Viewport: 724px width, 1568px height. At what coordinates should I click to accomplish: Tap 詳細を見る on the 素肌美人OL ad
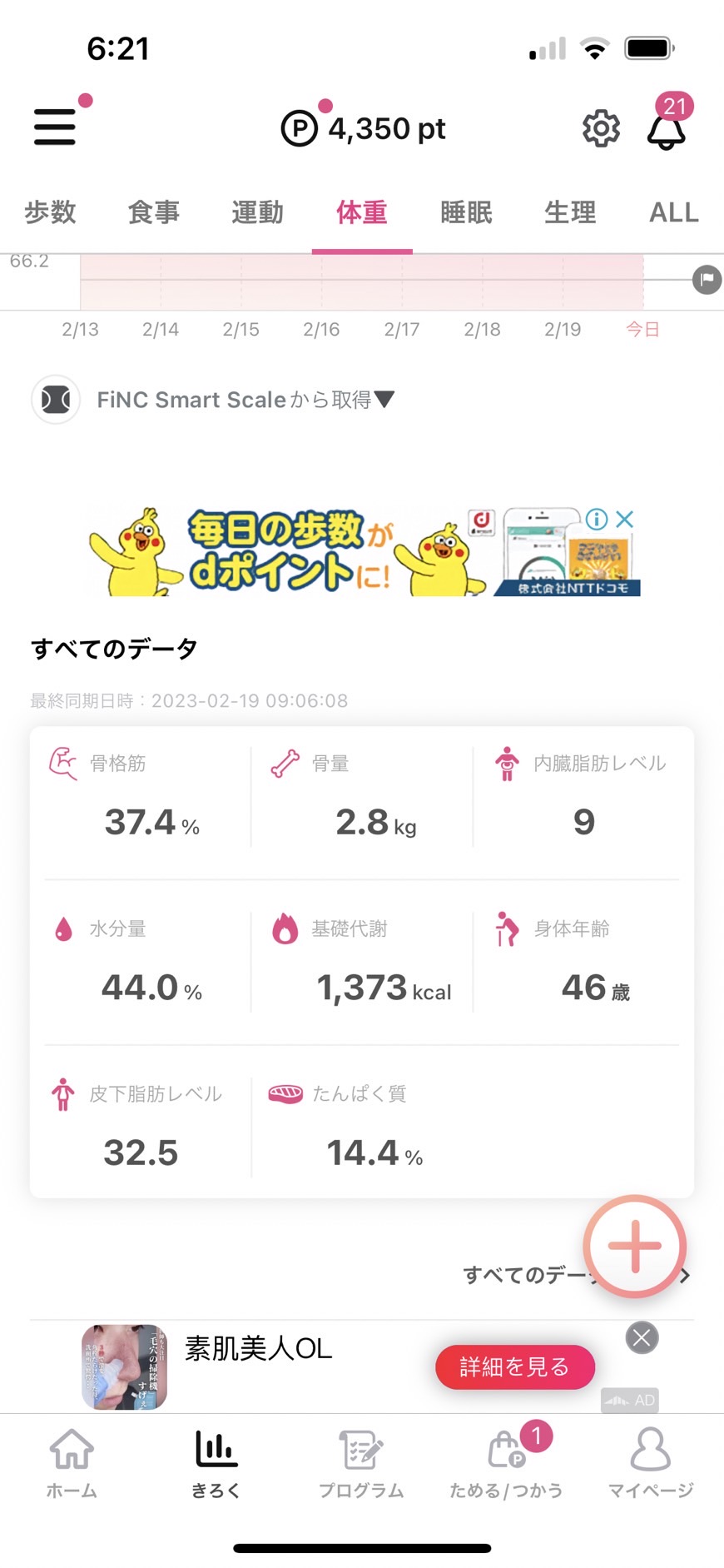(514, 1366)
